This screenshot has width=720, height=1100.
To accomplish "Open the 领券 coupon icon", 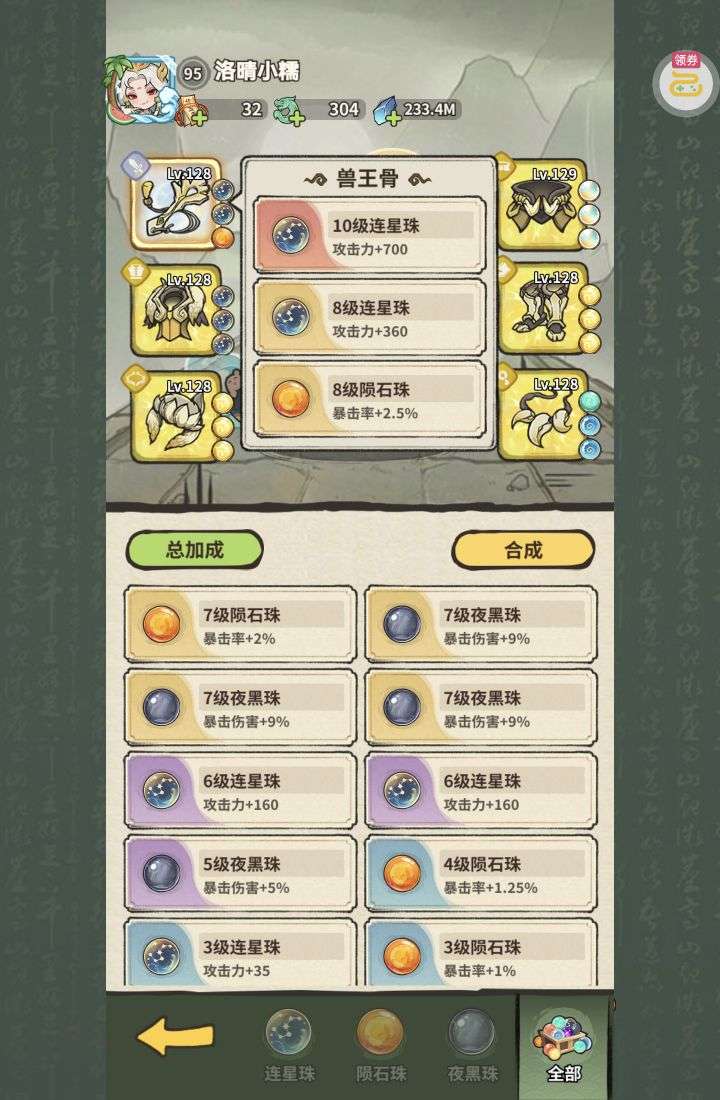I will (x=685, y=81).
